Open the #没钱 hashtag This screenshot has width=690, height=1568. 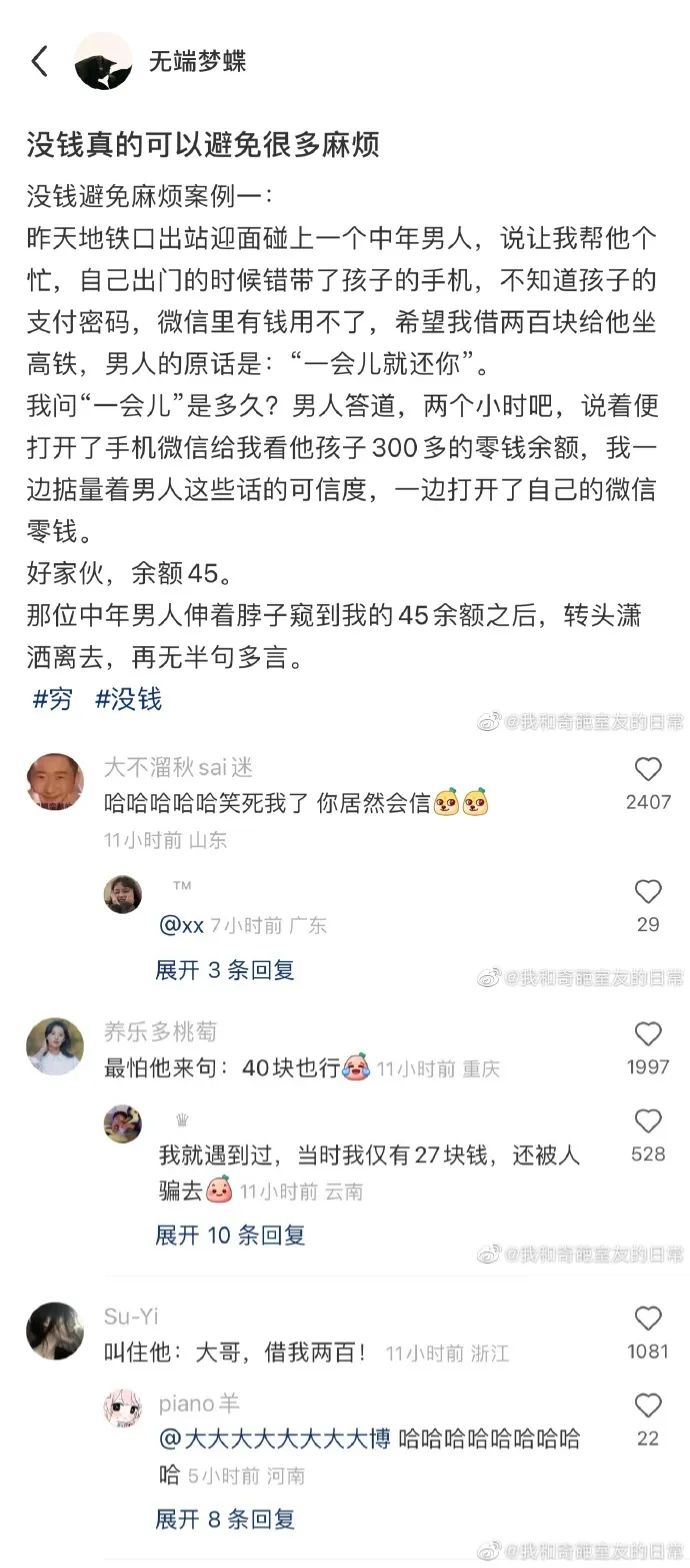(128, 699)
